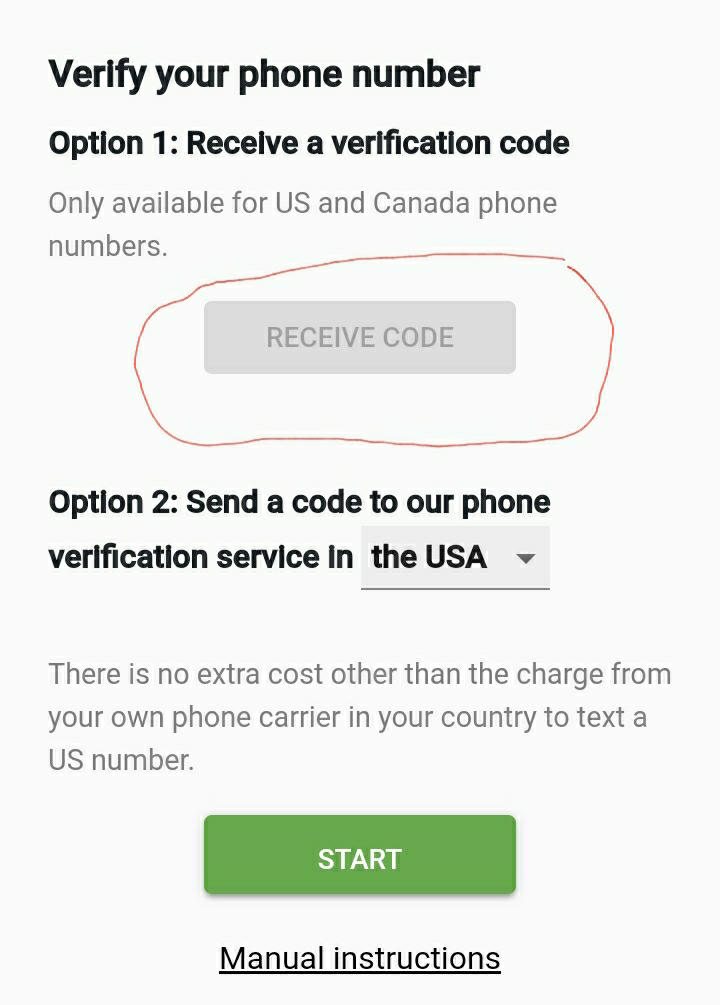Tap the Receive Code button
720x1005 pixels.
click(360, 338)
